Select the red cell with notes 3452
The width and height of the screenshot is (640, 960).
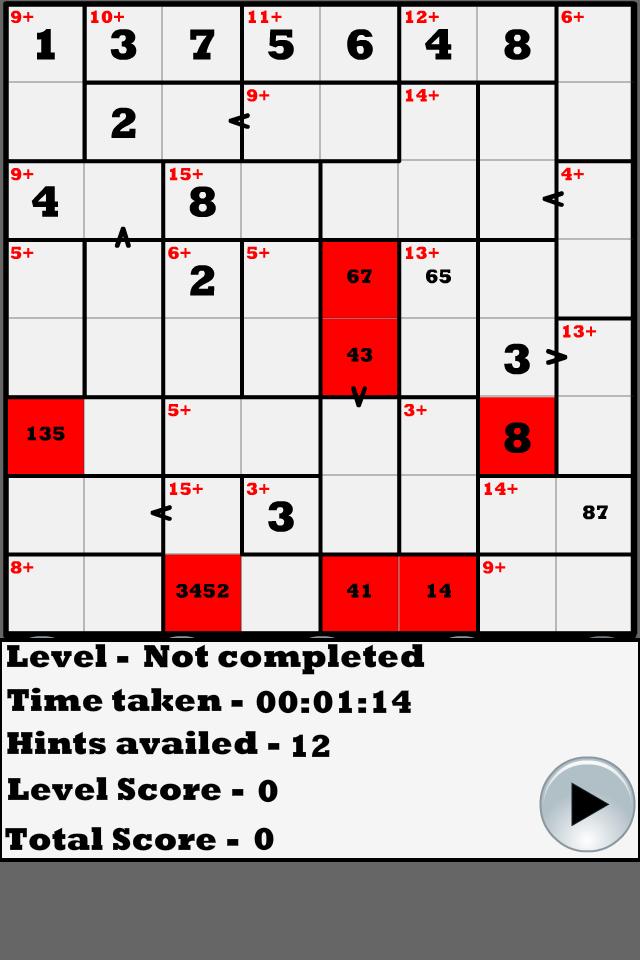coord(202,592)
